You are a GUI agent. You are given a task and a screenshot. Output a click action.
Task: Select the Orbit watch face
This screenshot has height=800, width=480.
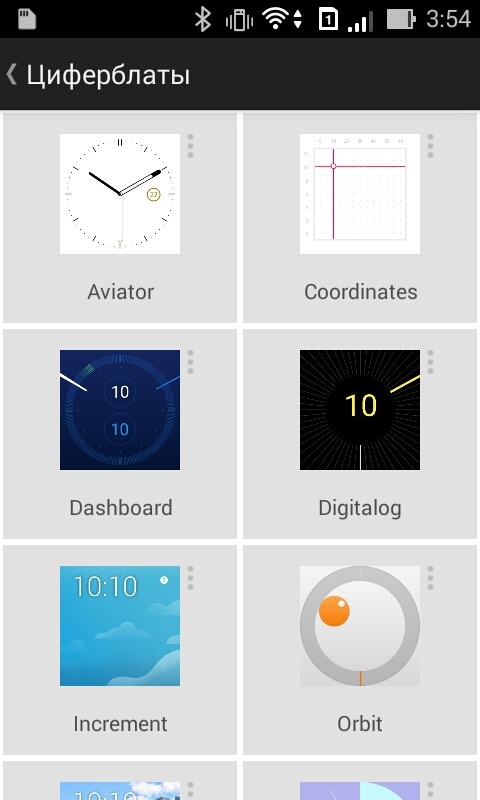(360, 649)
